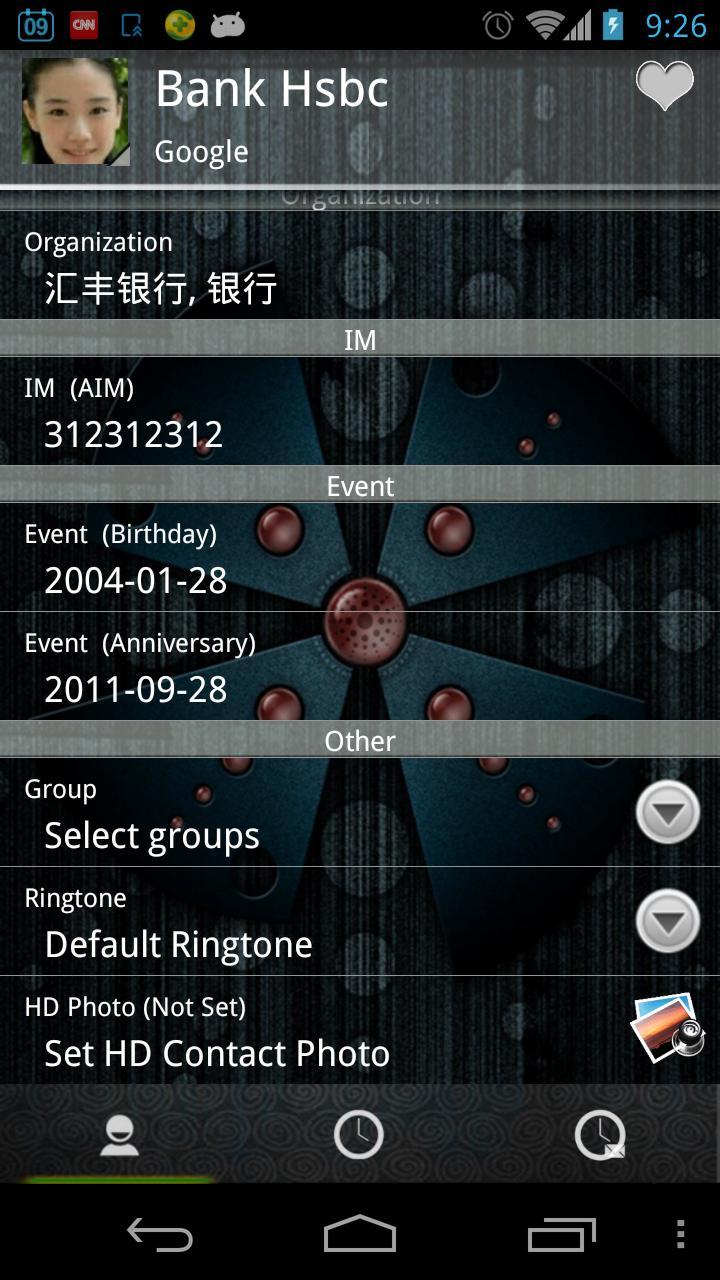This screenshot has width=720, height=1280.
Task: Select the Anniversary event 2011-09-28
Action: tap(360, 668)
